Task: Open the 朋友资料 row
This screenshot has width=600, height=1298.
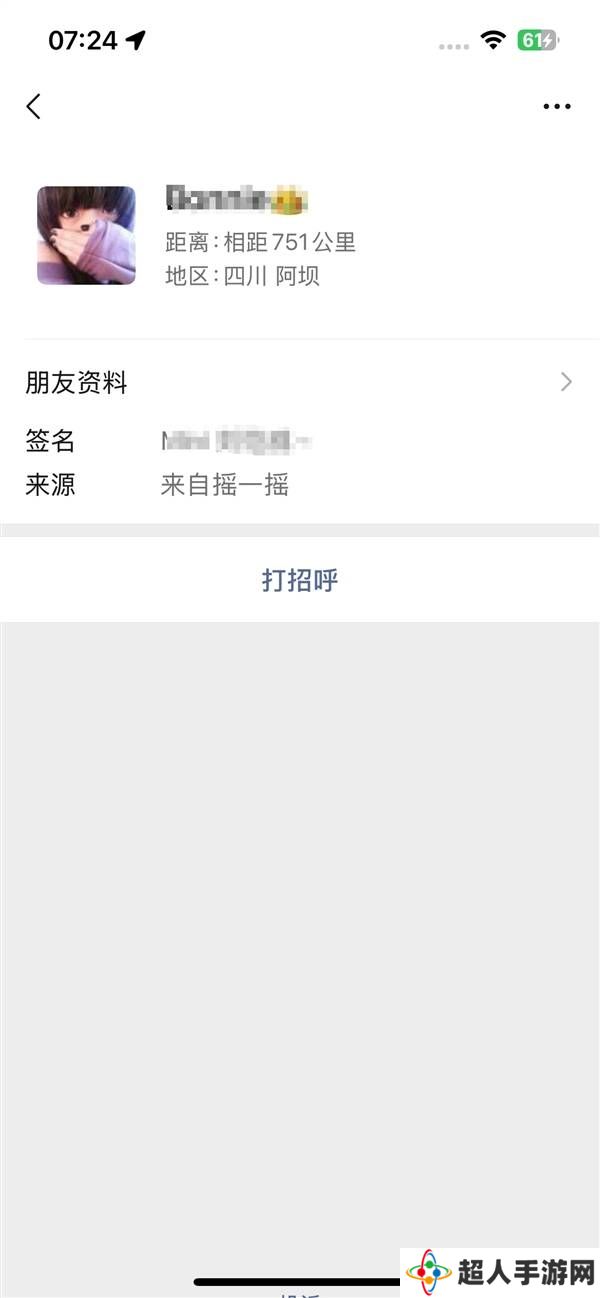Action: pos(300,382)
